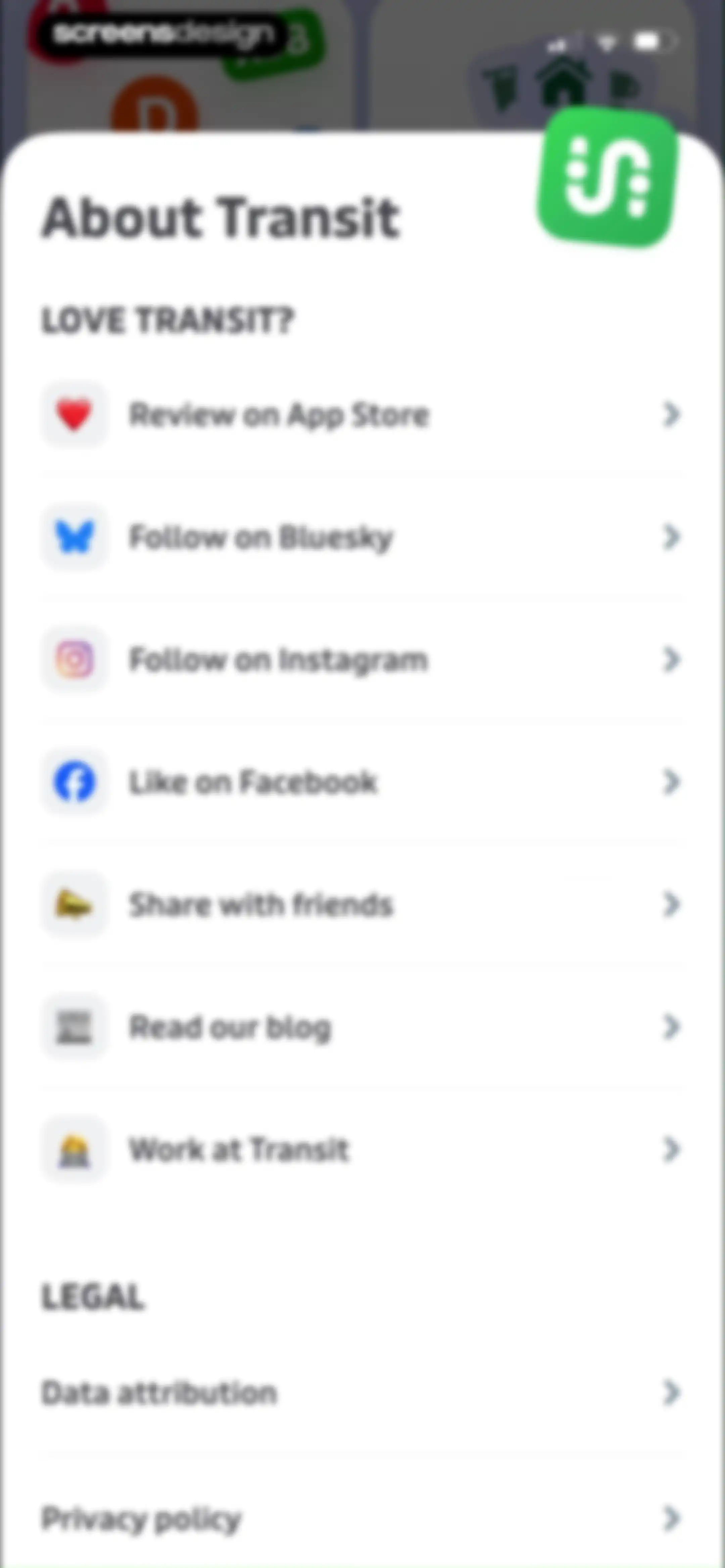View Data attribution

tap(362, 1393)
